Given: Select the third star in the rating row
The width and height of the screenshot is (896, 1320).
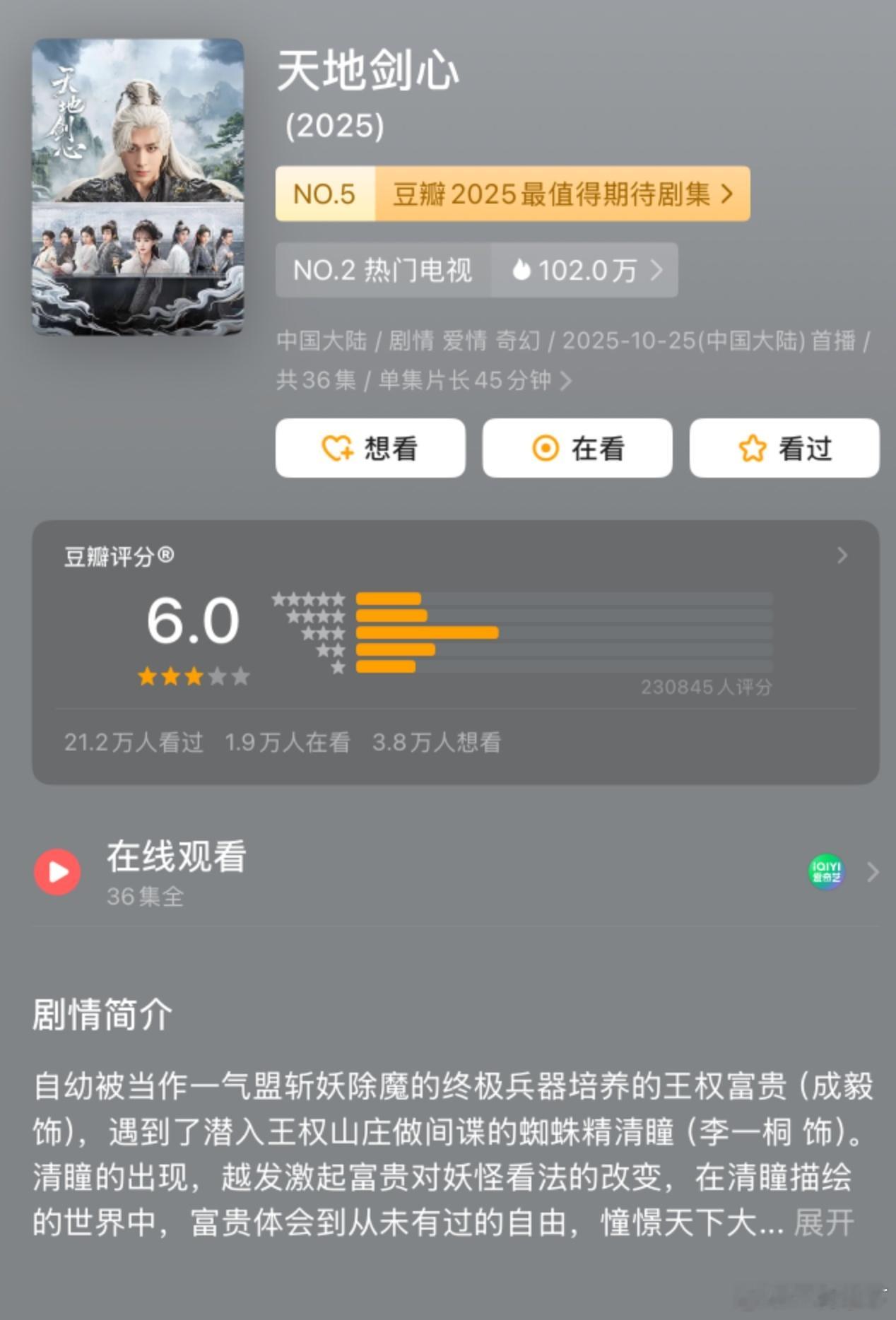Looking at the screenshot, I should [195, 677].
